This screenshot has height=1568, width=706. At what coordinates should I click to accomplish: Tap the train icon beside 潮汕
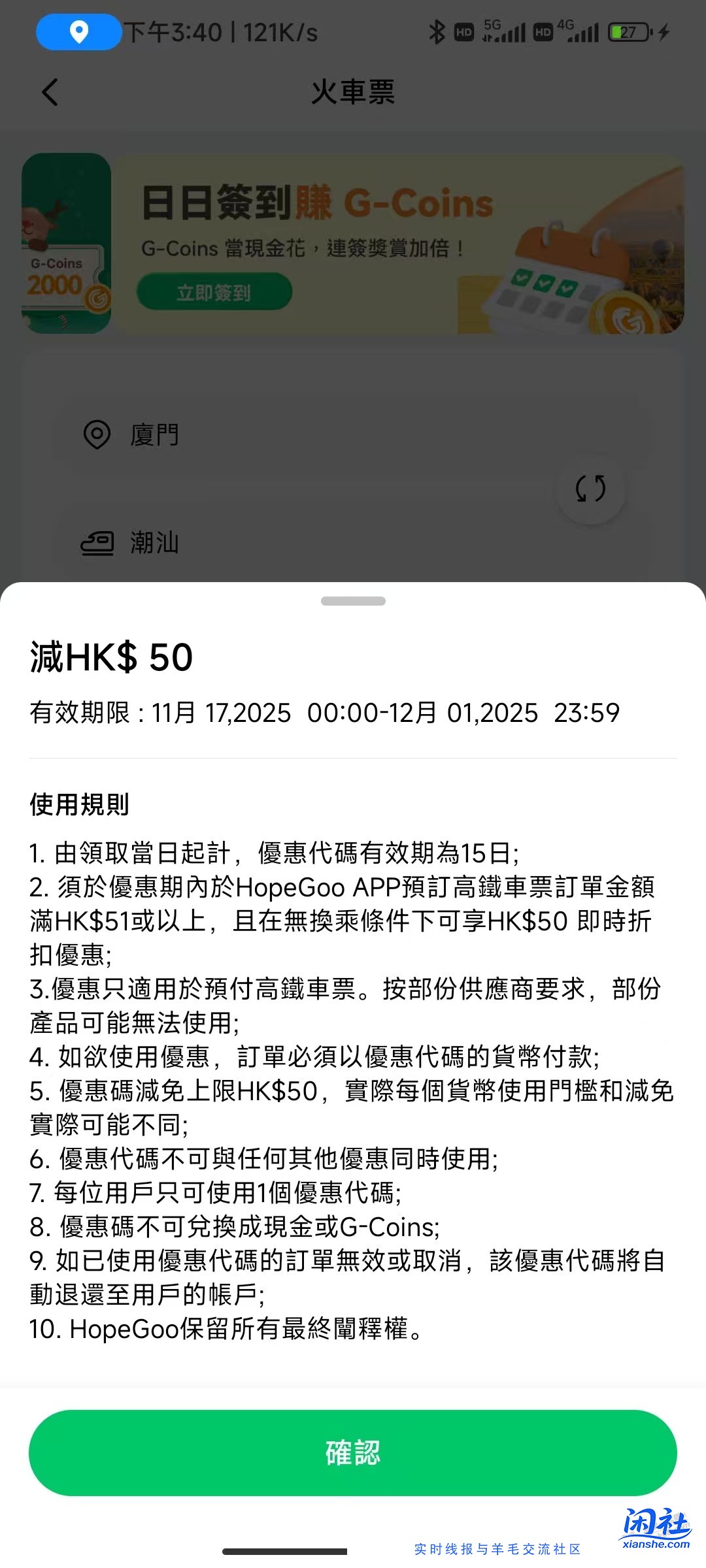coord(97,543)
